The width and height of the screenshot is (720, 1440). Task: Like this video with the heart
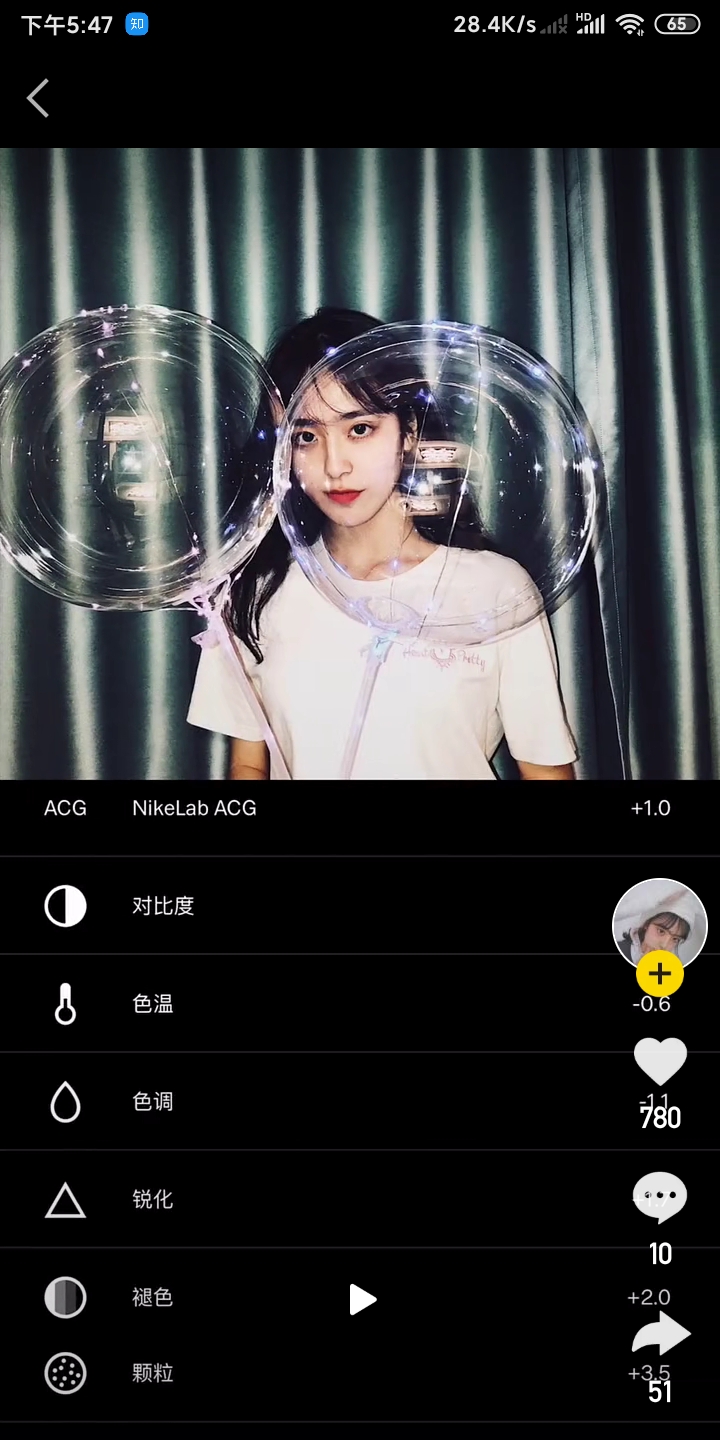coord(660,1062)
